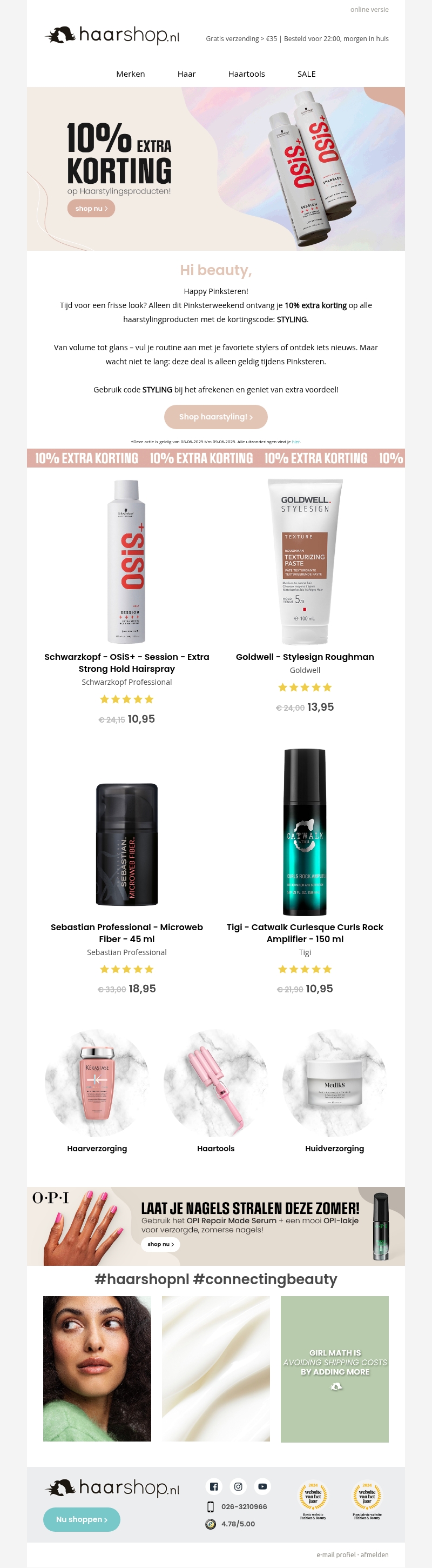
Task: Open the Merken menu item
Action: click(130, 74)
